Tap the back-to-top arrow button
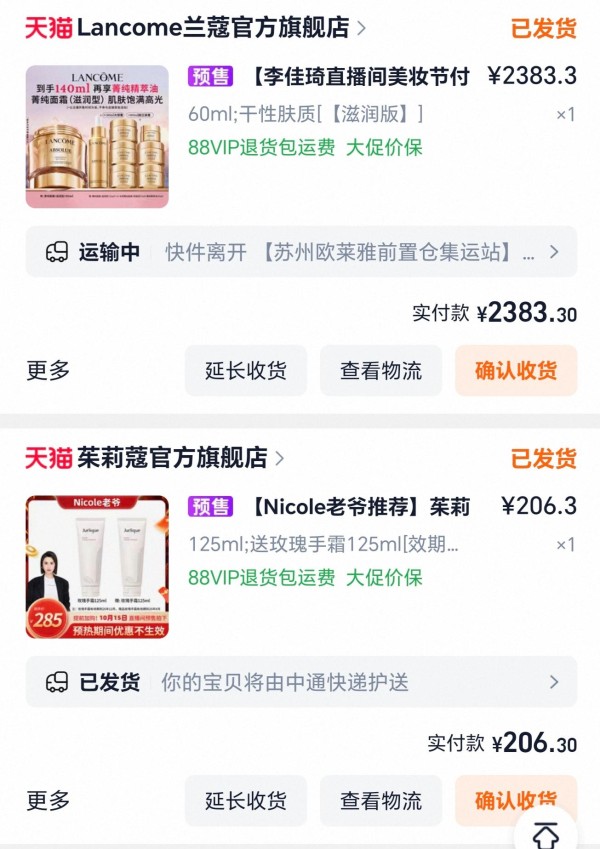Screen dimensions: 600x849 pos(546,833)
